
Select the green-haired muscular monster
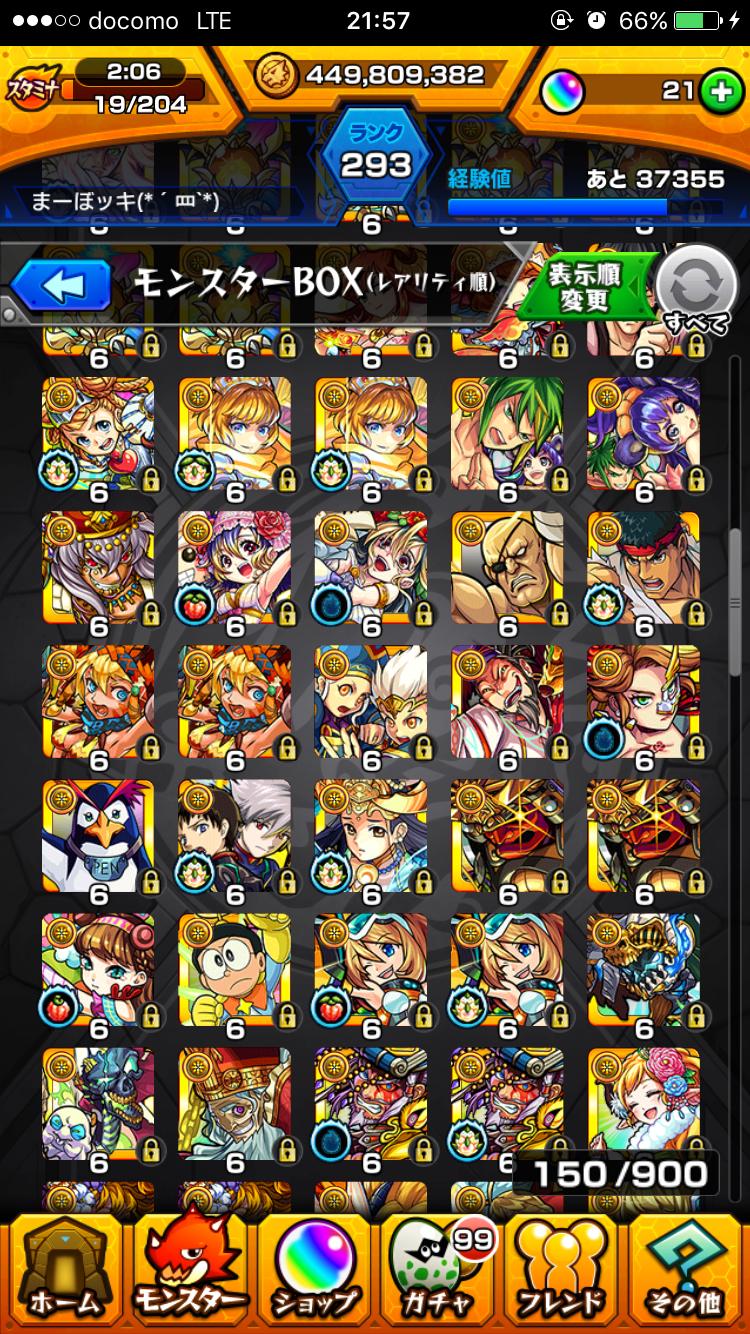[507, 434]
